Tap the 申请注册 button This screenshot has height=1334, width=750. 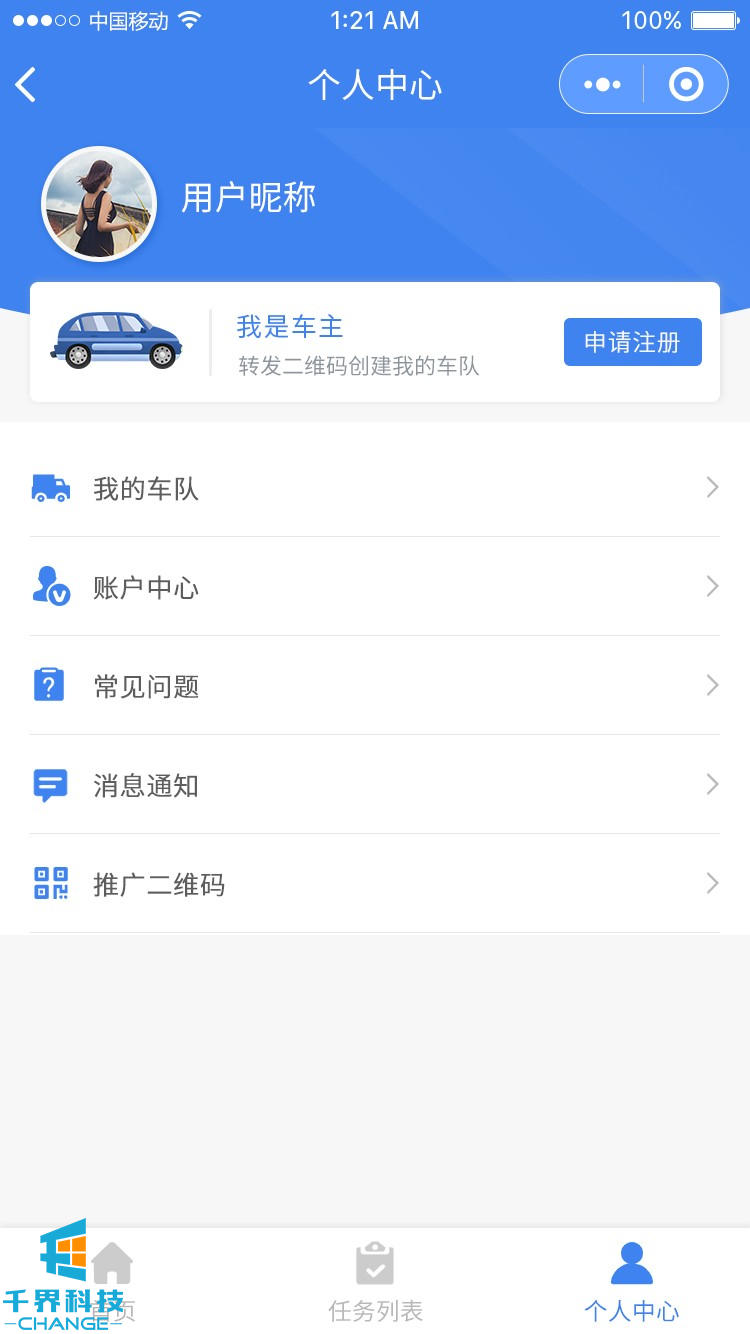[x=632, y=342]
